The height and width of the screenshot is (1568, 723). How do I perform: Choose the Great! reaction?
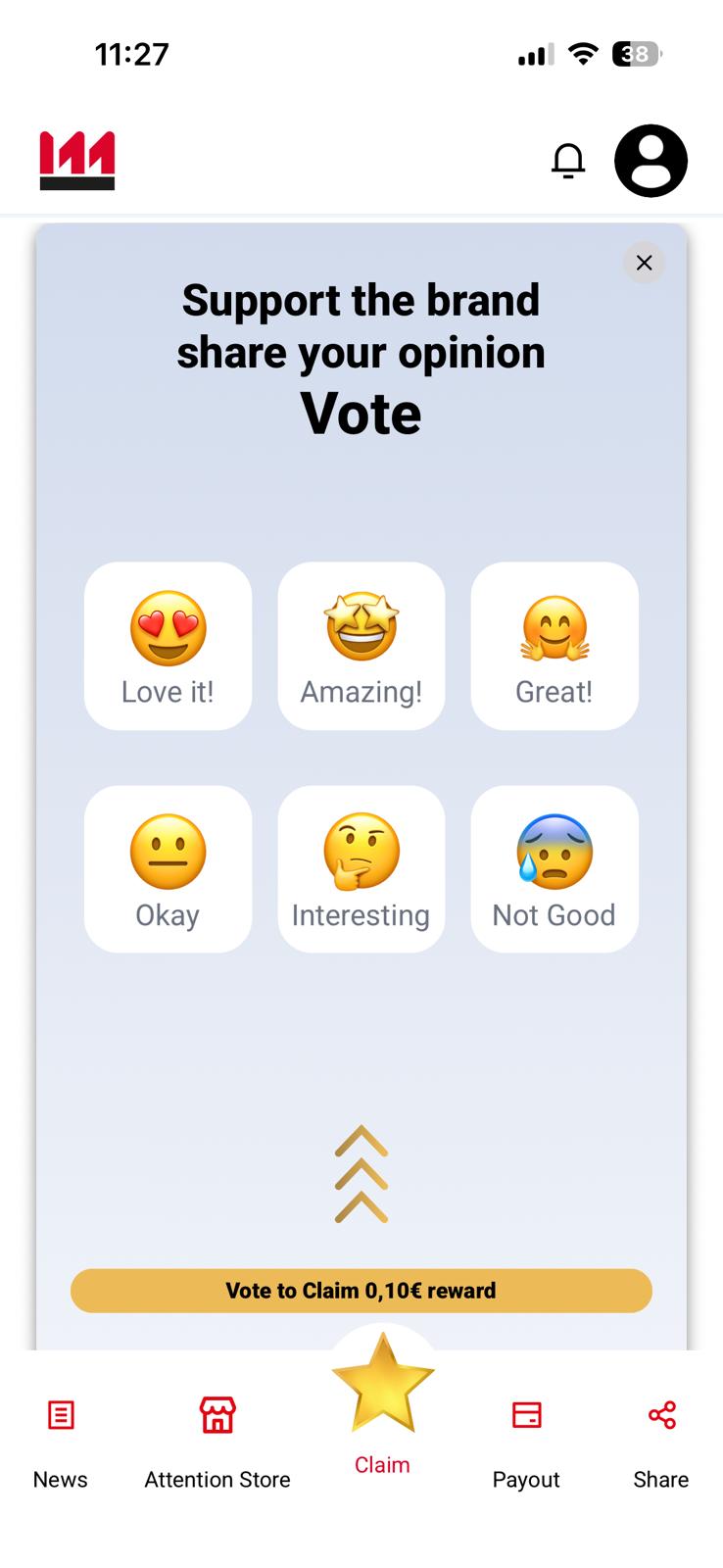(x=554, y=646)
